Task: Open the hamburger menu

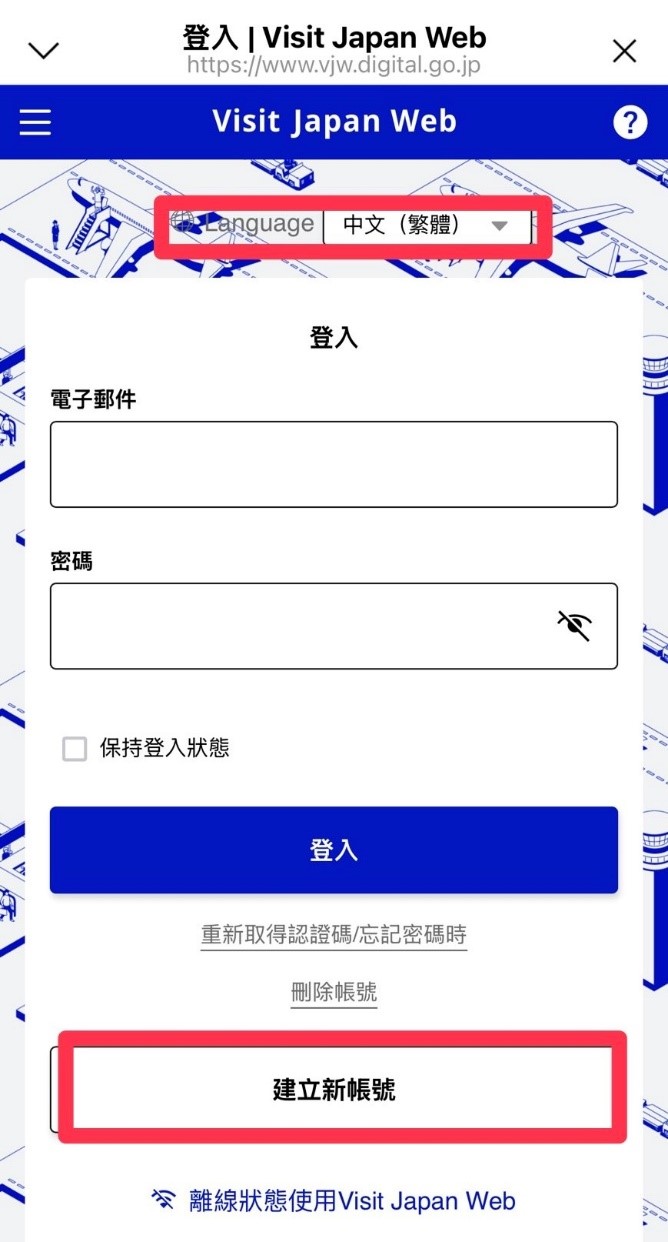Action: point(35,122)
